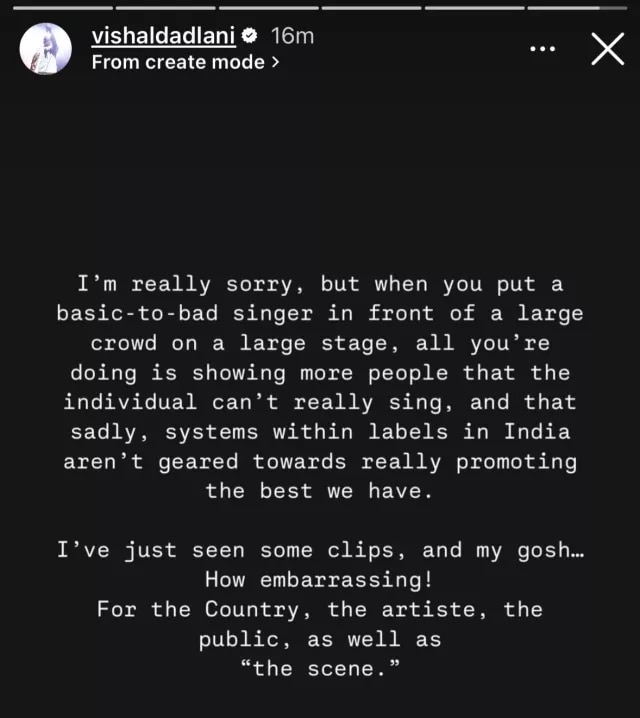This screenshot has height=718, width=640.
Task: Open the vishaldadlani username link
Action: click(163, 36)
